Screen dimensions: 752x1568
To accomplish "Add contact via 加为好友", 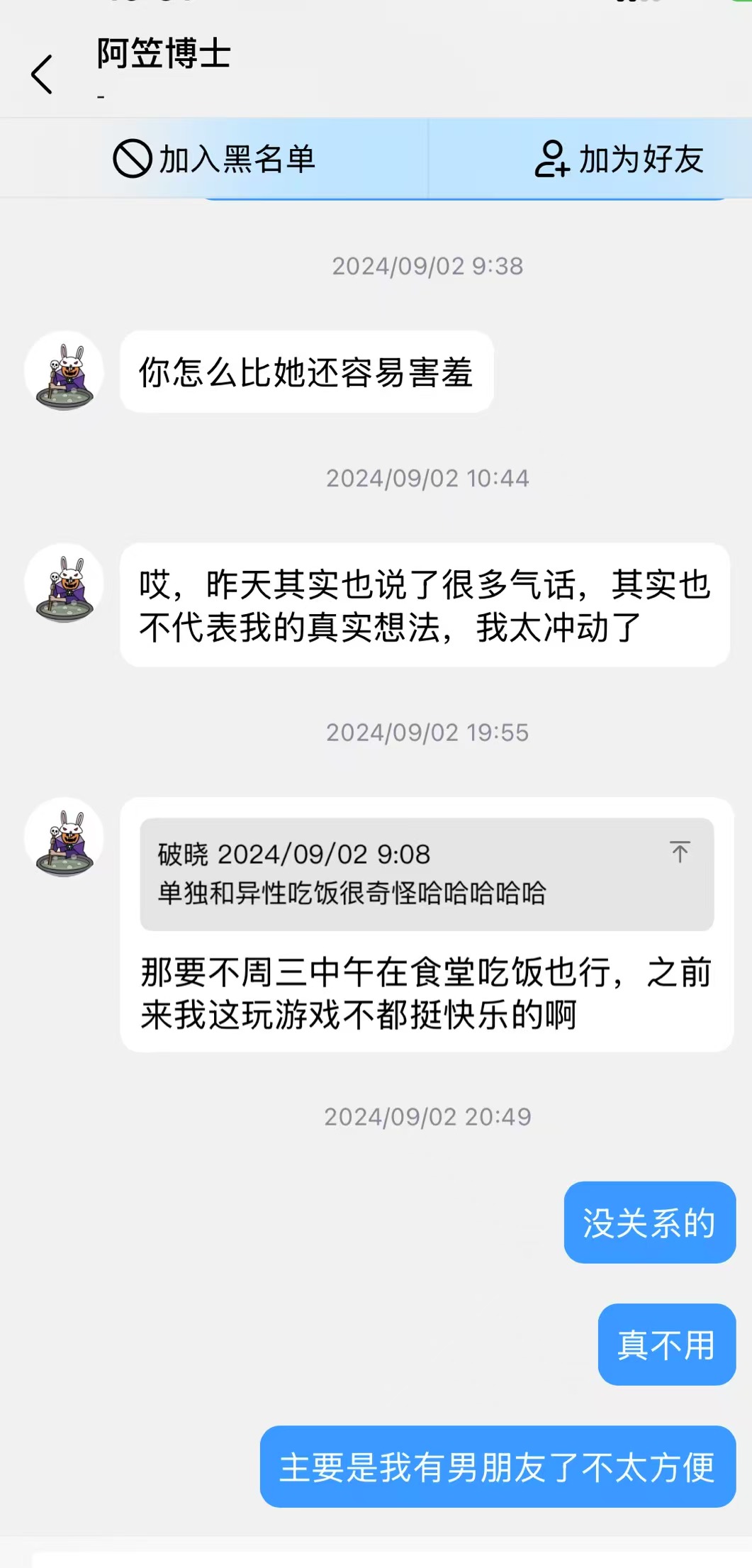I will tap(619, 159).
